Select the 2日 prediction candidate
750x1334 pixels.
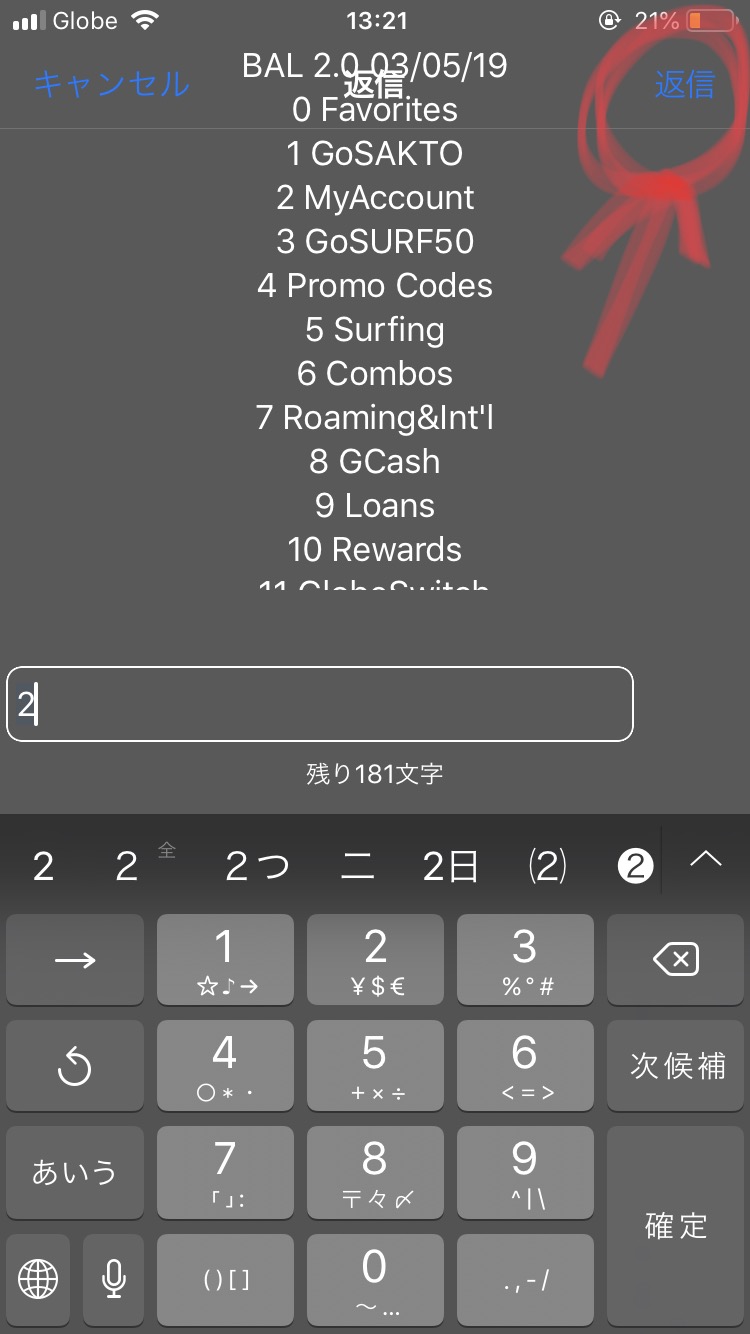pyautogui.click(x=449, y=865)
